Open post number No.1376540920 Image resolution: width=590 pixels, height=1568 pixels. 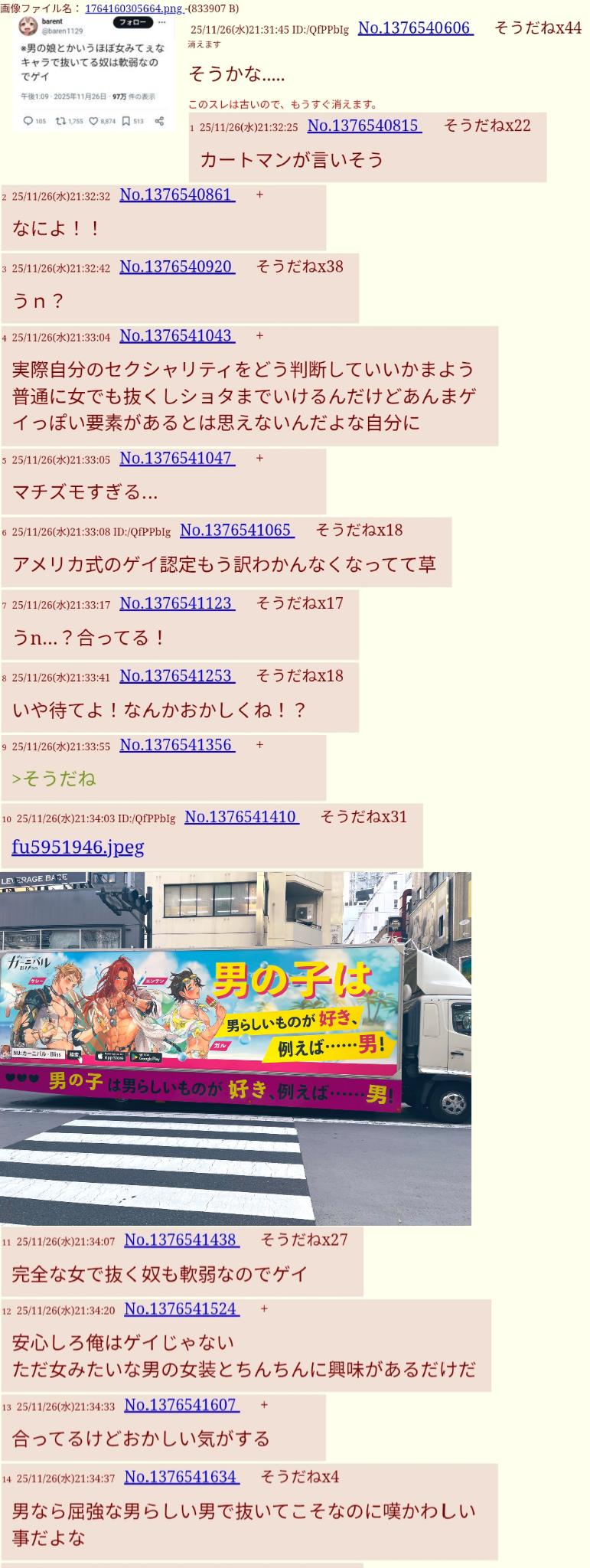(x=177, y=266)
